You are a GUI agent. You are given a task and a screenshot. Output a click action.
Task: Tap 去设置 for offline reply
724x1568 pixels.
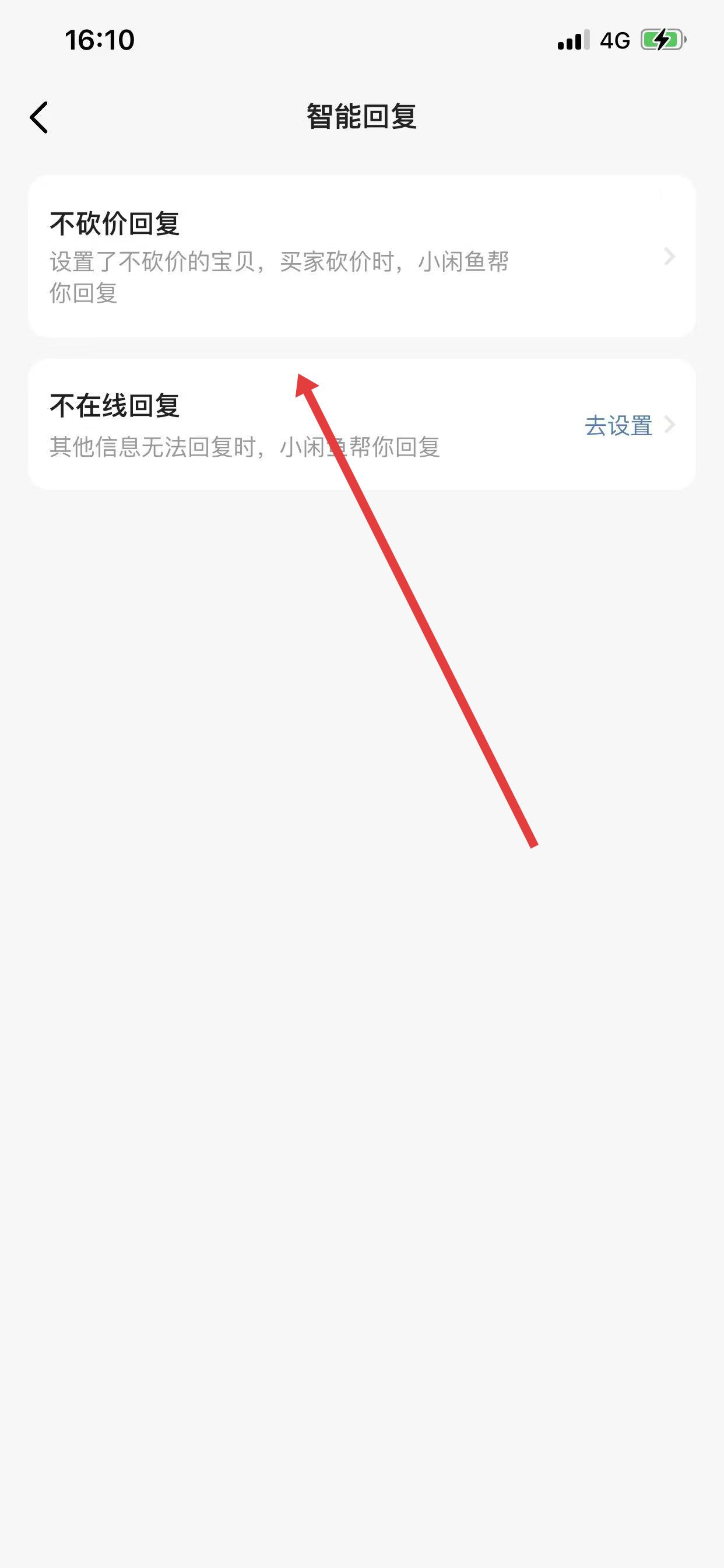pyautogui.click(x=618, y=425)
